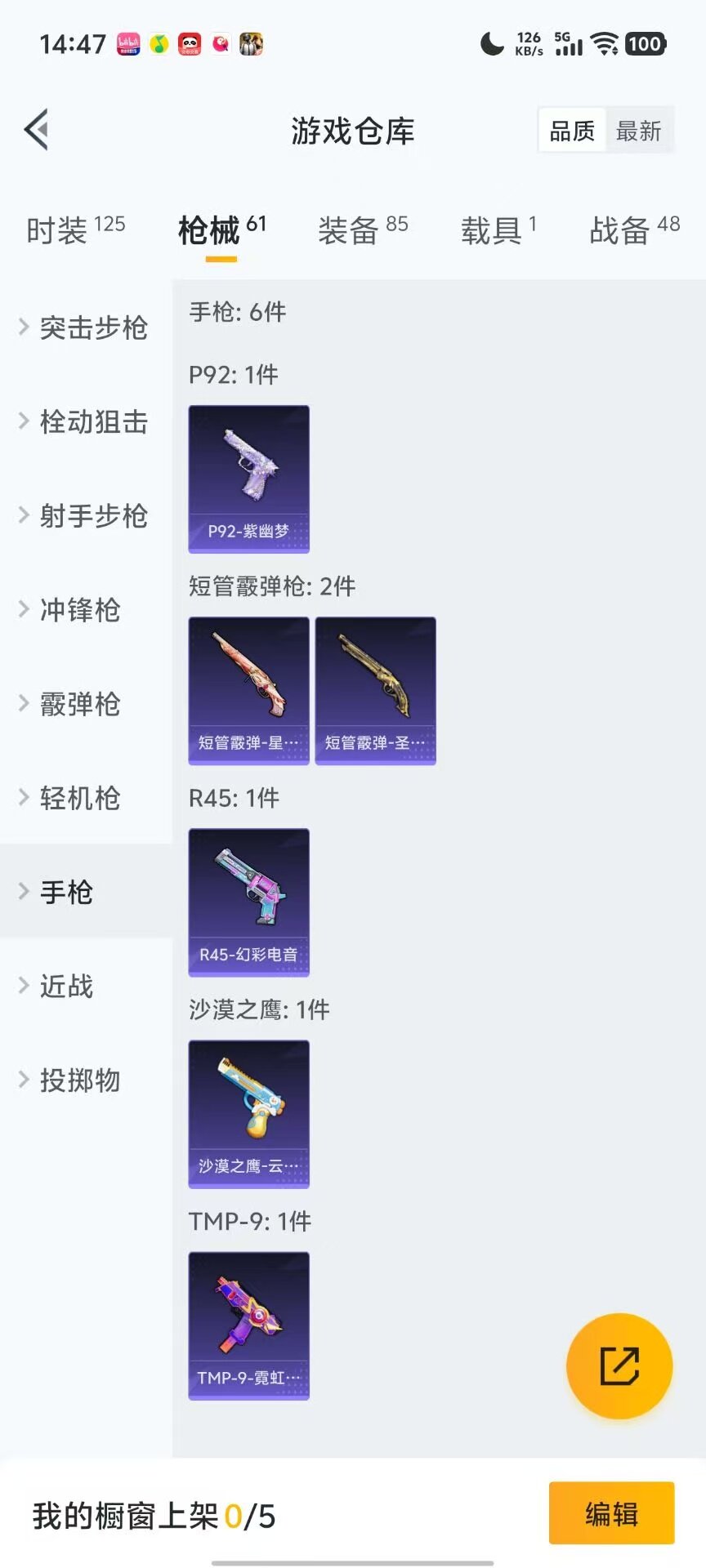The width and height of the screenshot is (706, 1568).
Task: Switch to the 时装 tab
Action: tap(75, 230)
